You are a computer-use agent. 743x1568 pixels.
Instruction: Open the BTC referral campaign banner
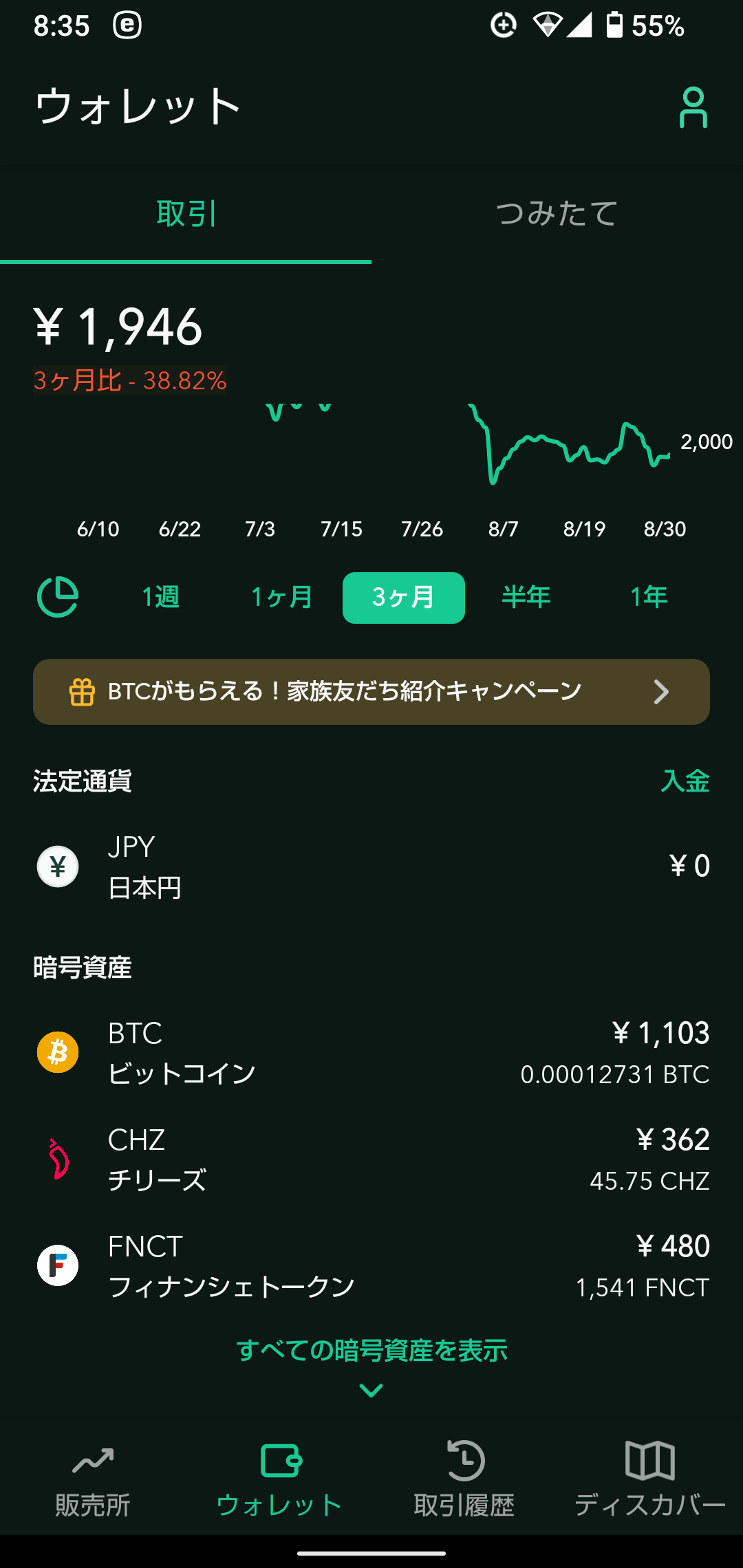pos(371,691)
